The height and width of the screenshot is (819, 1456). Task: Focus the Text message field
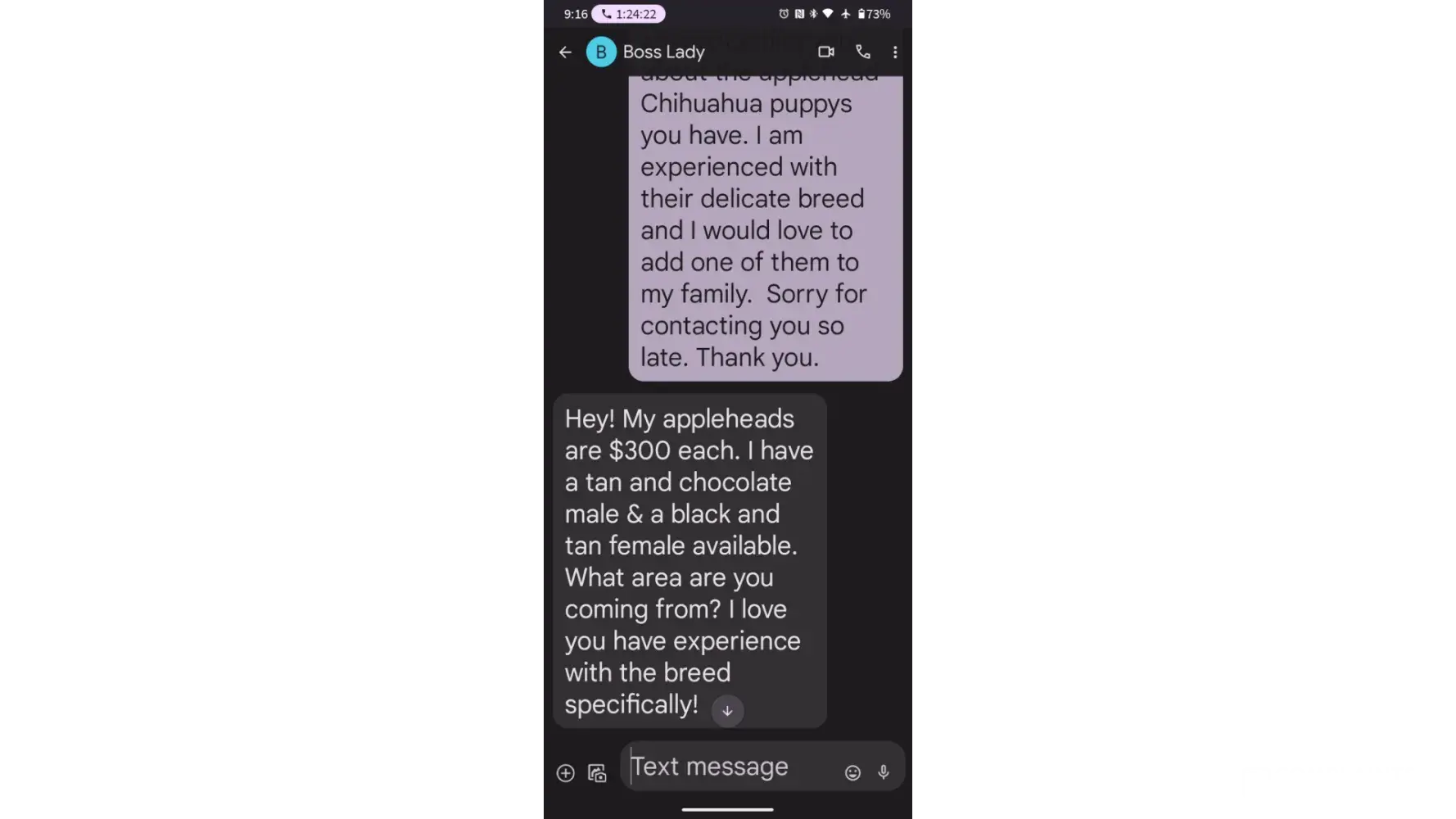coord(729,767)
